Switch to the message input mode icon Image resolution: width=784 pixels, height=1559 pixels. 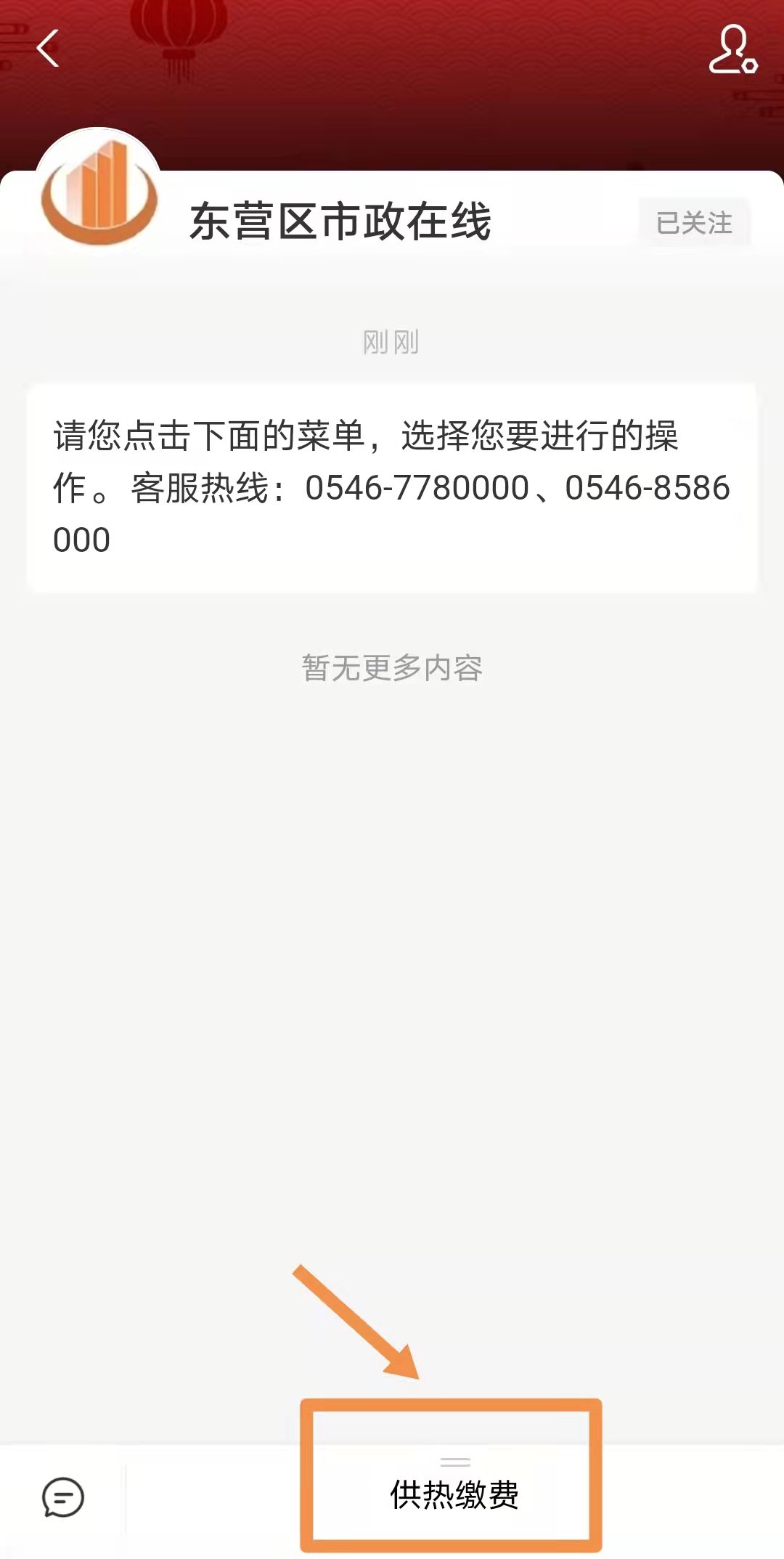point(63,1497)
